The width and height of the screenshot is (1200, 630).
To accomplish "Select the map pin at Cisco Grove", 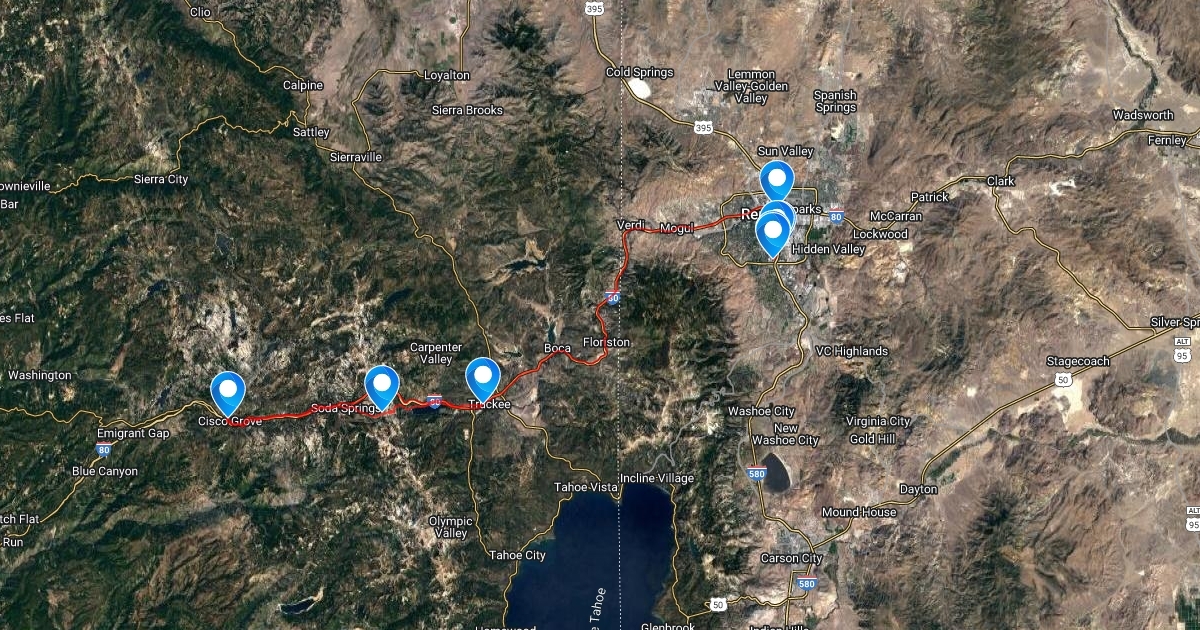I will pos(228,391).
